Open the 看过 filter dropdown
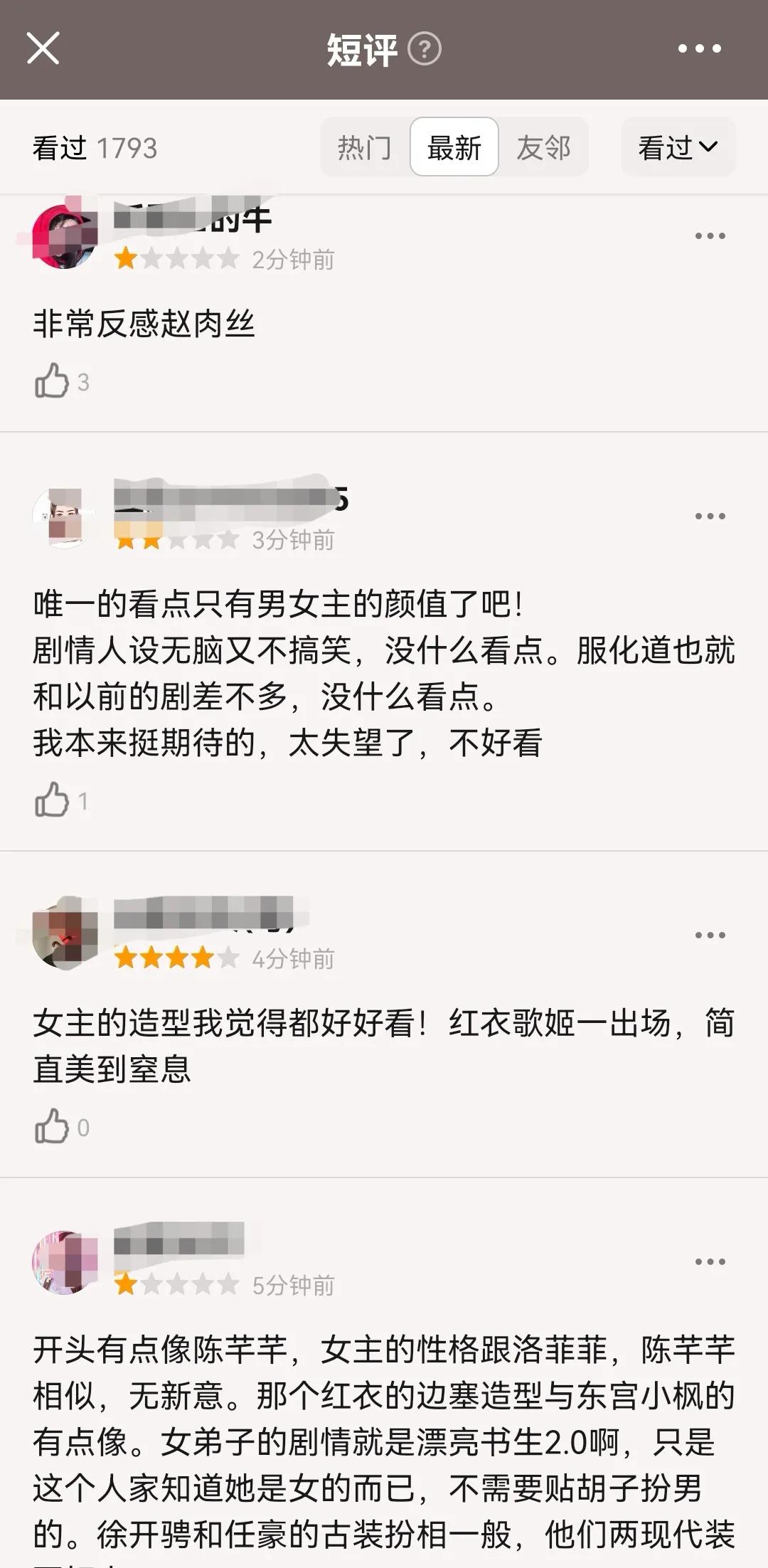Screen dimensions: 768x1568 pos(676,147)
